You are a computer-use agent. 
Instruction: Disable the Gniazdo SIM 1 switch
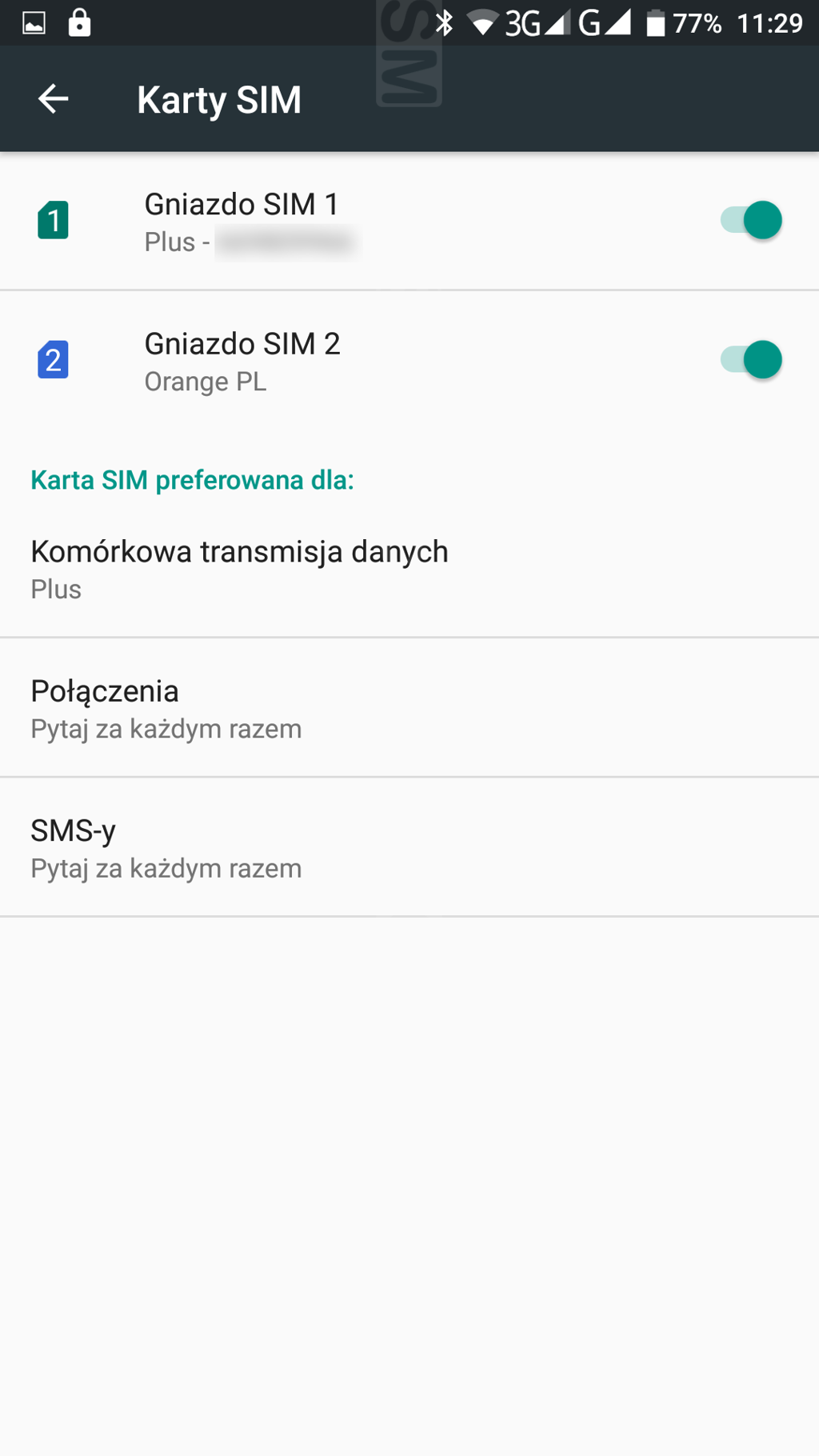point(751,220)
